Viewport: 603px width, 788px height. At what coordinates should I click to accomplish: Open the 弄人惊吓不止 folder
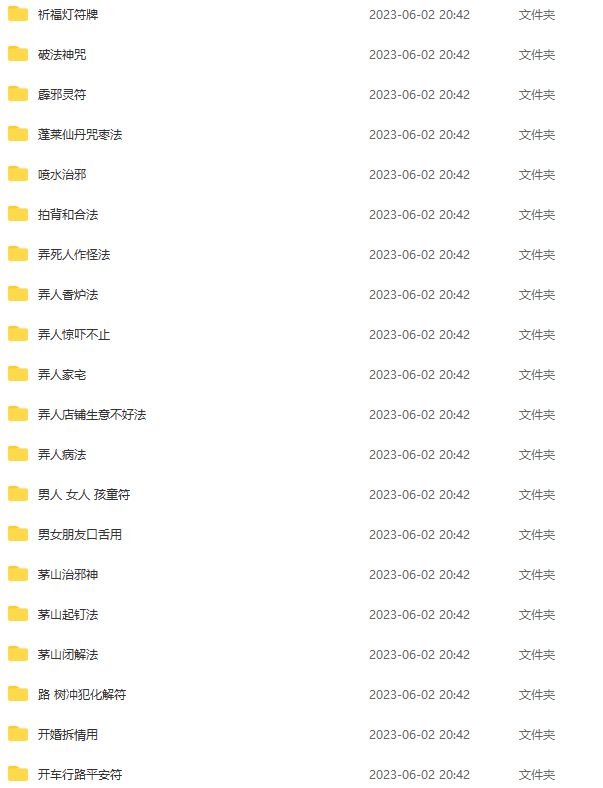[x=73, y=335]
